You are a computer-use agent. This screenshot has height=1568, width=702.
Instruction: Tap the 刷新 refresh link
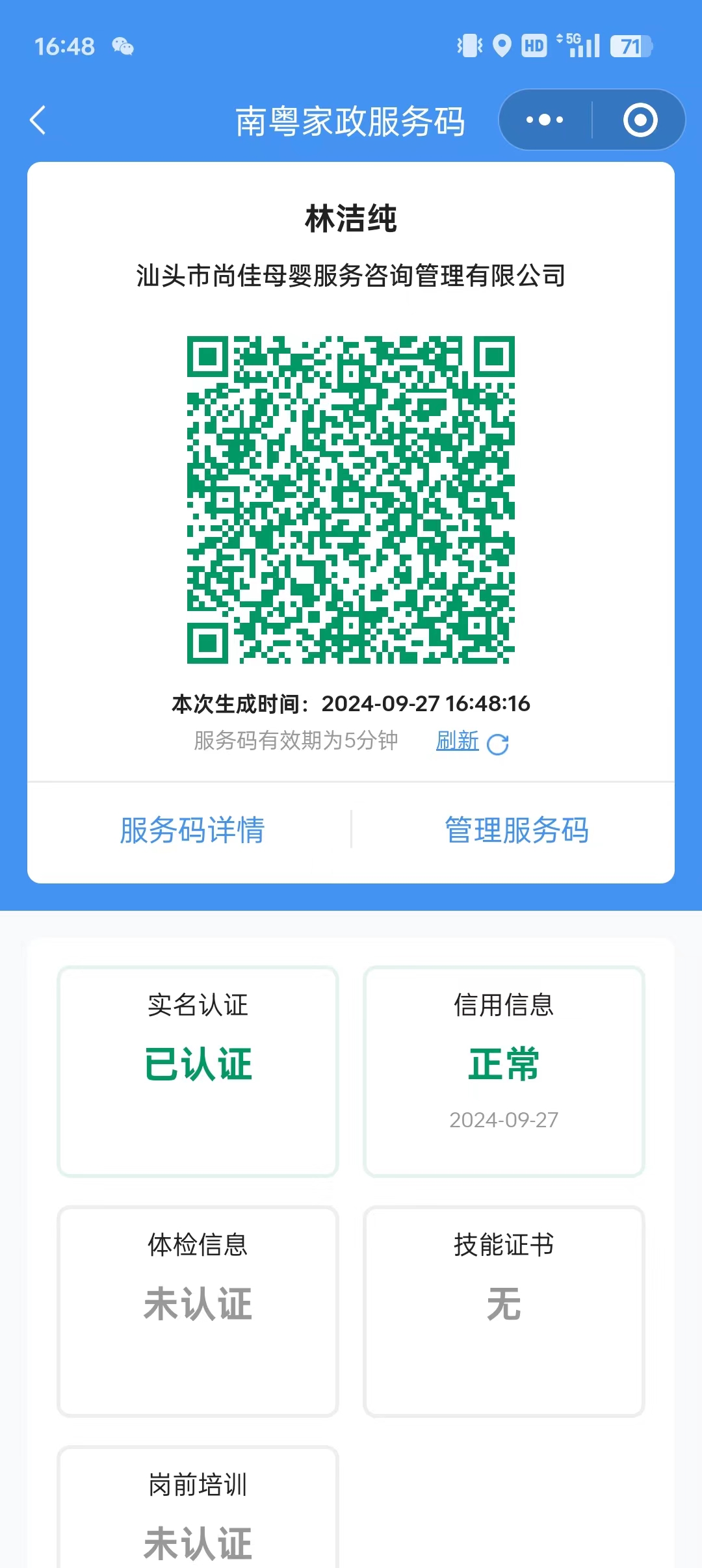457,742
